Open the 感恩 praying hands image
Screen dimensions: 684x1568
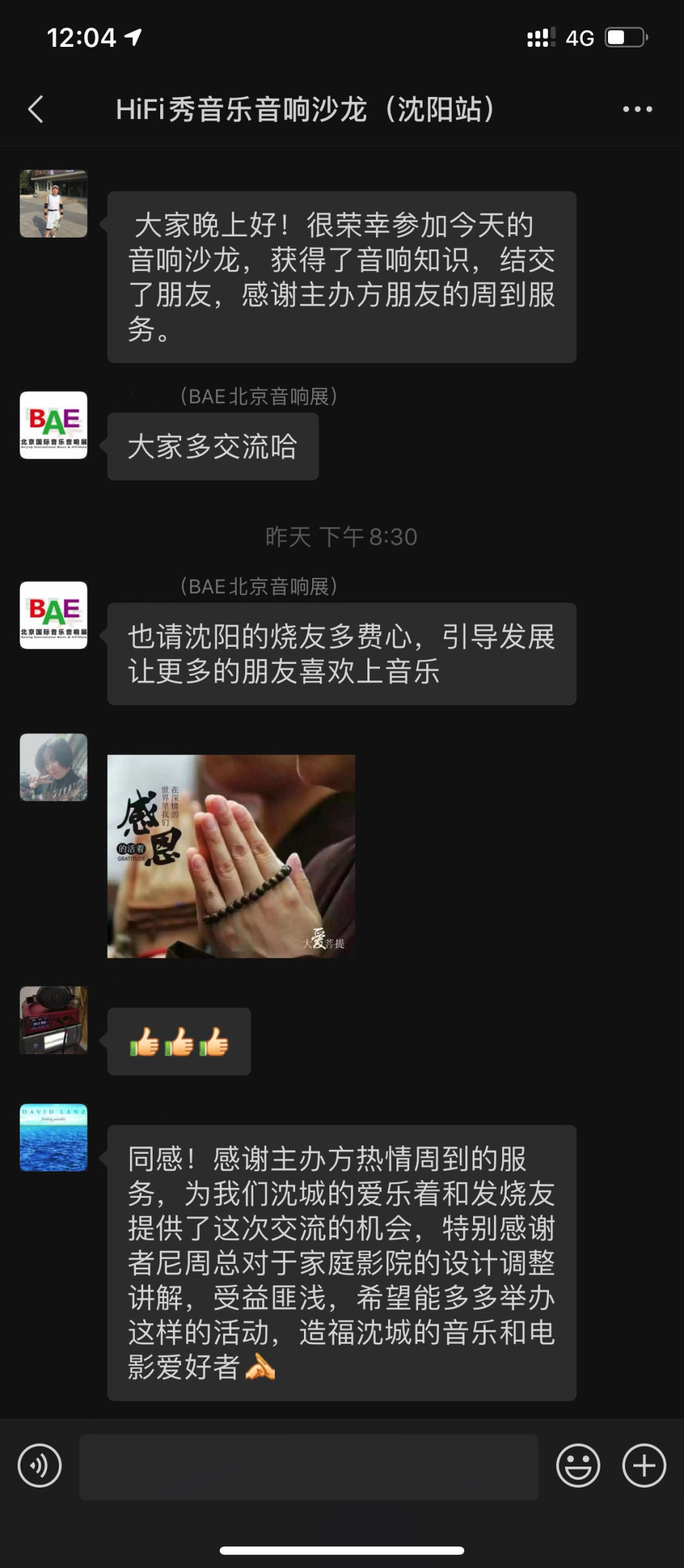[231, 855]
